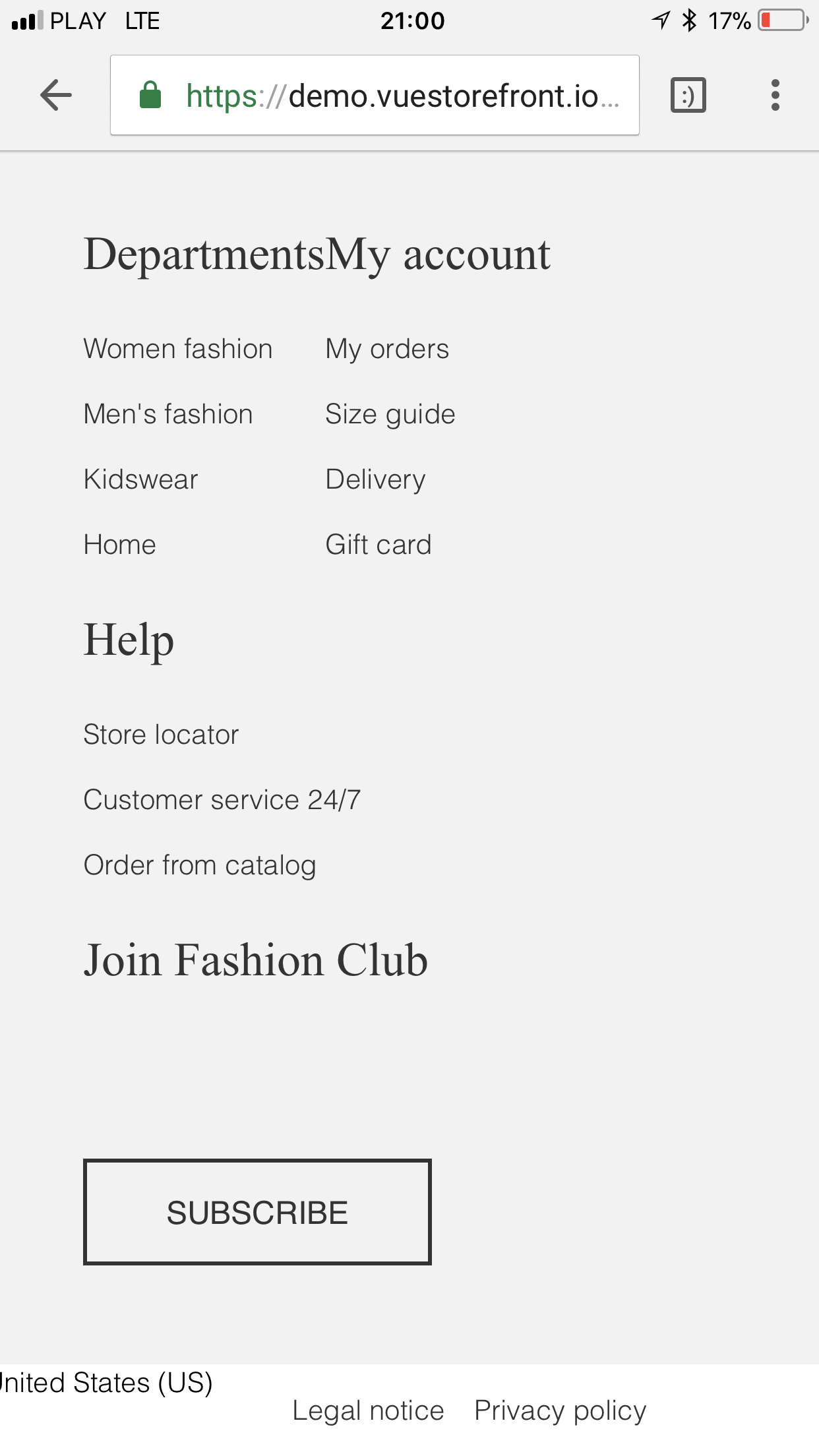Tap the HTTPS padlock security icon
Screen dimensions: 819x1456
pyautogui.click(x=150, y=94)
